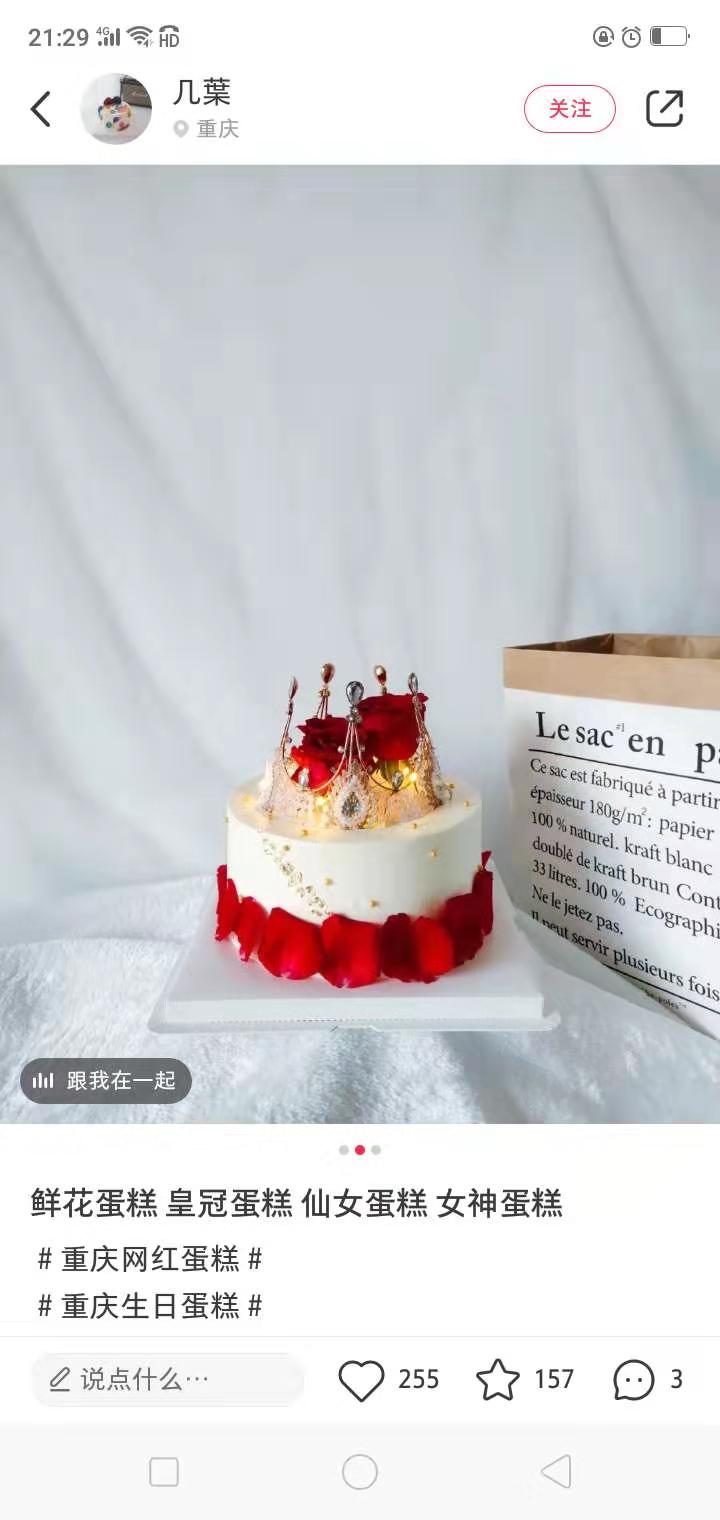Go back using the top-left arrow
This screenshot has height=1520, width=720.
point(40,109)
